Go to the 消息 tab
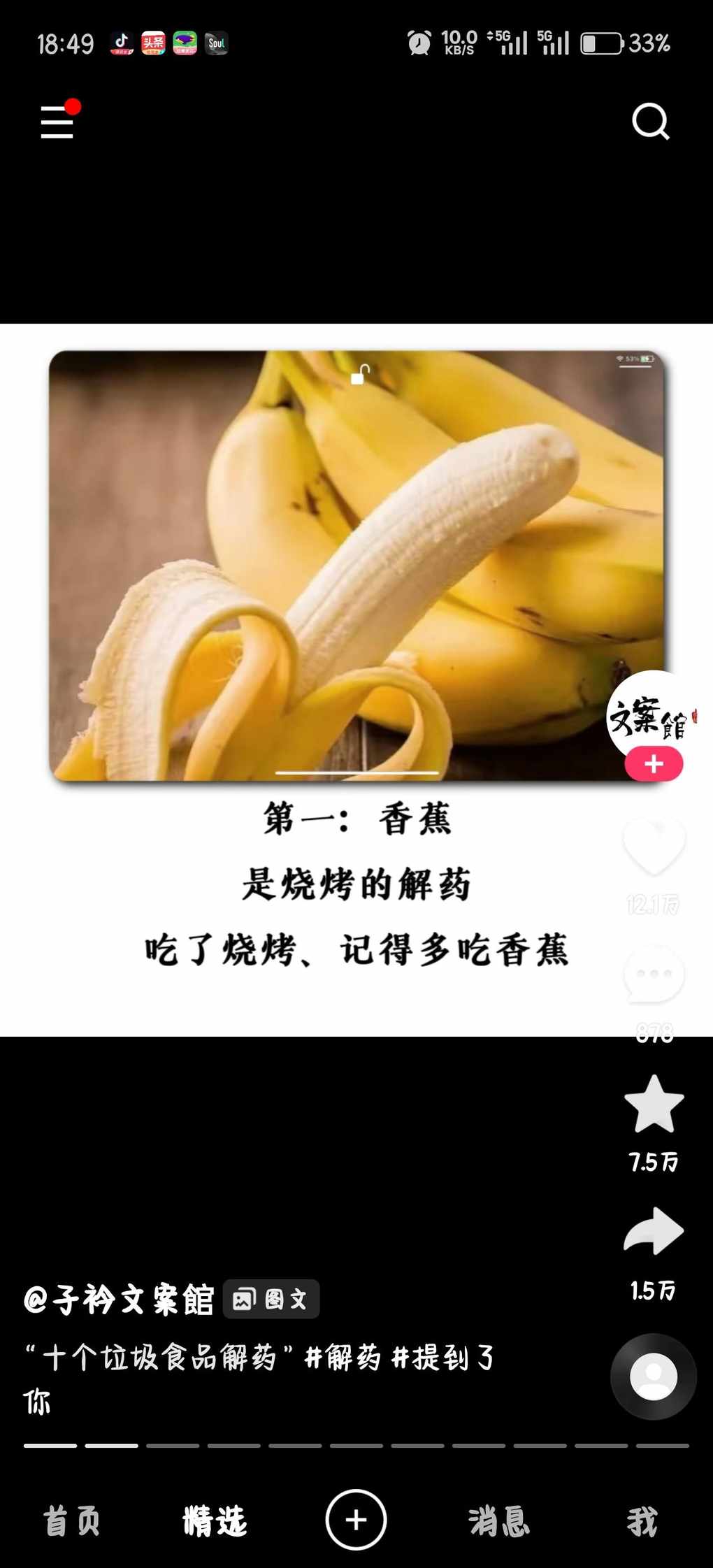 click(x=498, y=1521)
